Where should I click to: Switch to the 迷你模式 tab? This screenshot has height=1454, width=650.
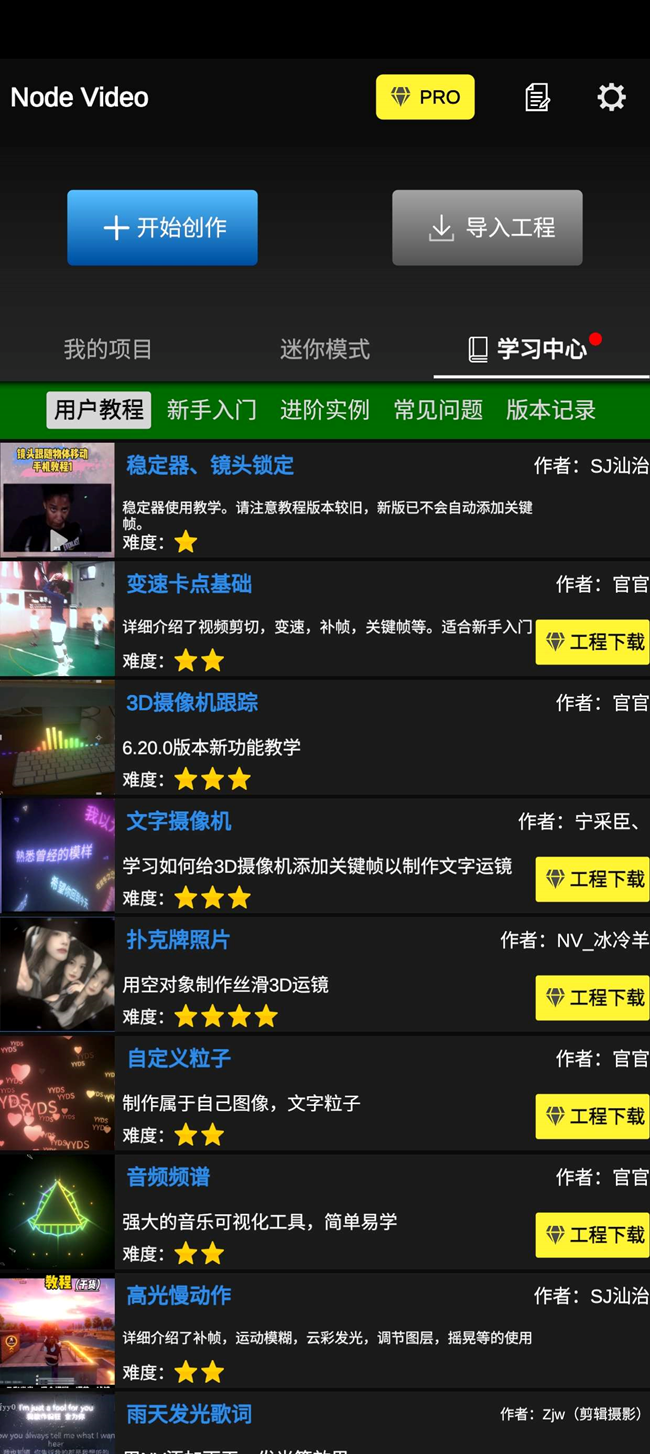tap(325, 349)
